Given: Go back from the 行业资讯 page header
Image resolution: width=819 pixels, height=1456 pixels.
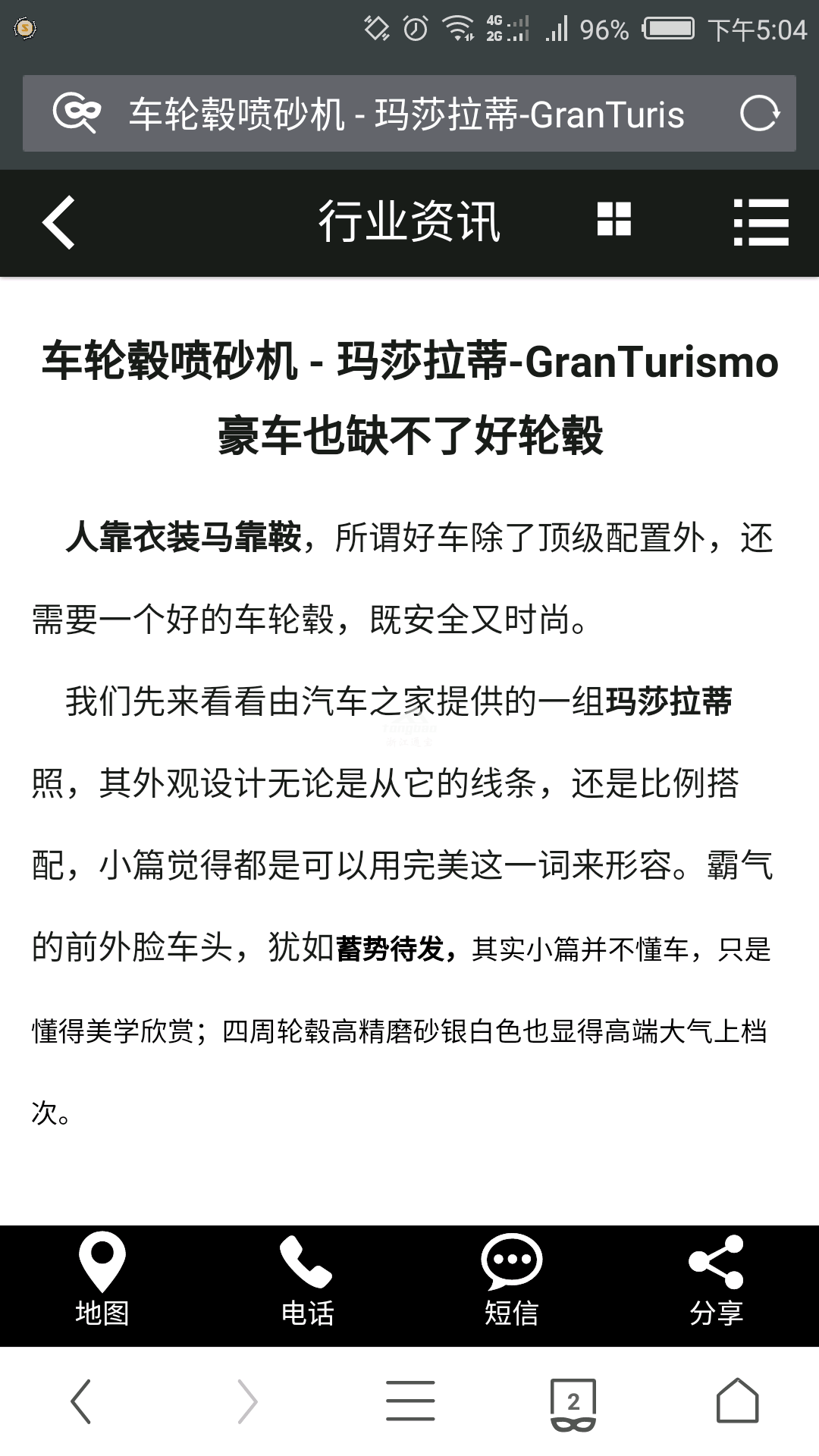Looking at the screenshot, I should pyautogui.click(x=58, y=222).
